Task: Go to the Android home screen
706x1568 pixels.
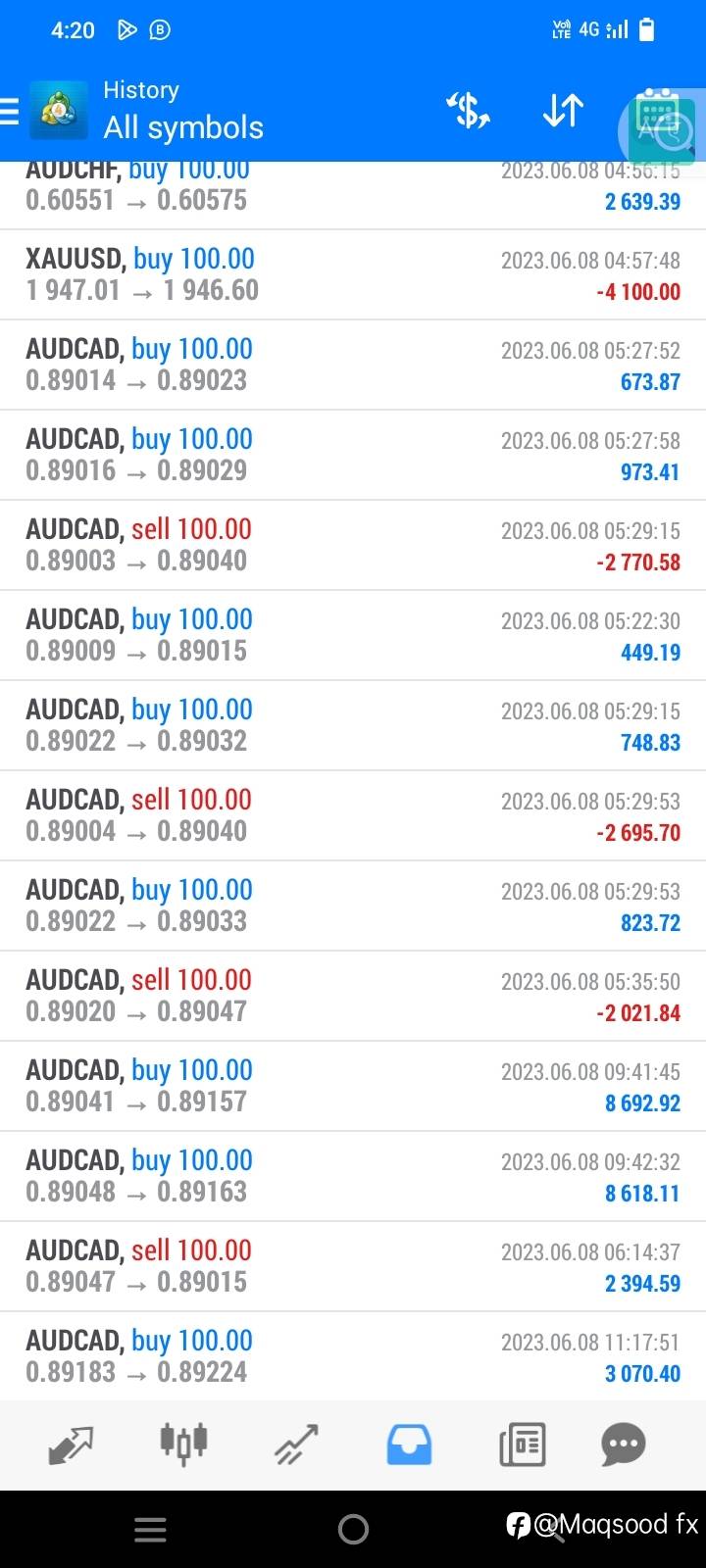Action: coord(353,1529)
